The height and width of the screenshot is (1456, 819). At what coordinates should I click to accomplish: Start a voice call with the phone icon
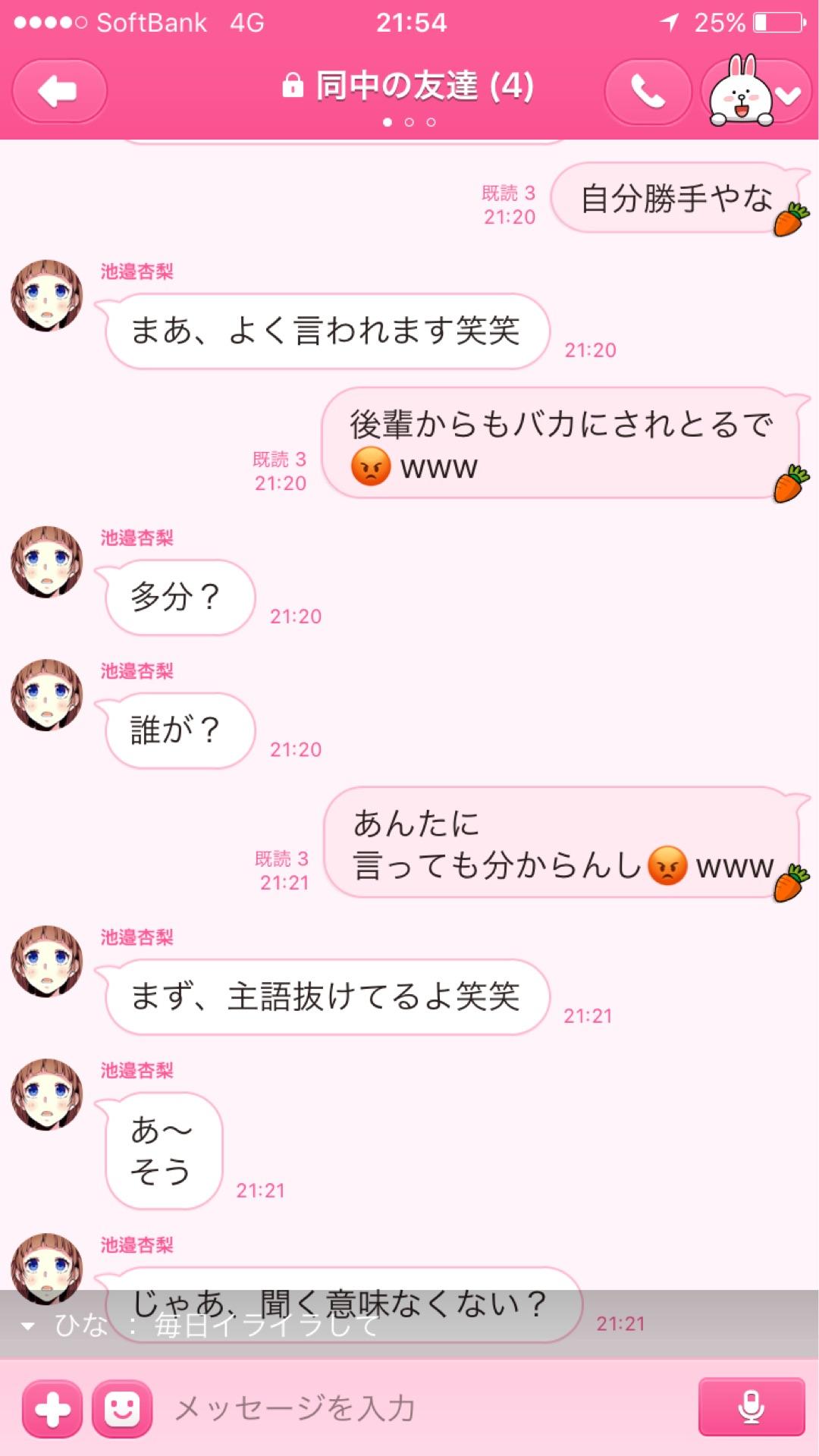pos(648,90)
